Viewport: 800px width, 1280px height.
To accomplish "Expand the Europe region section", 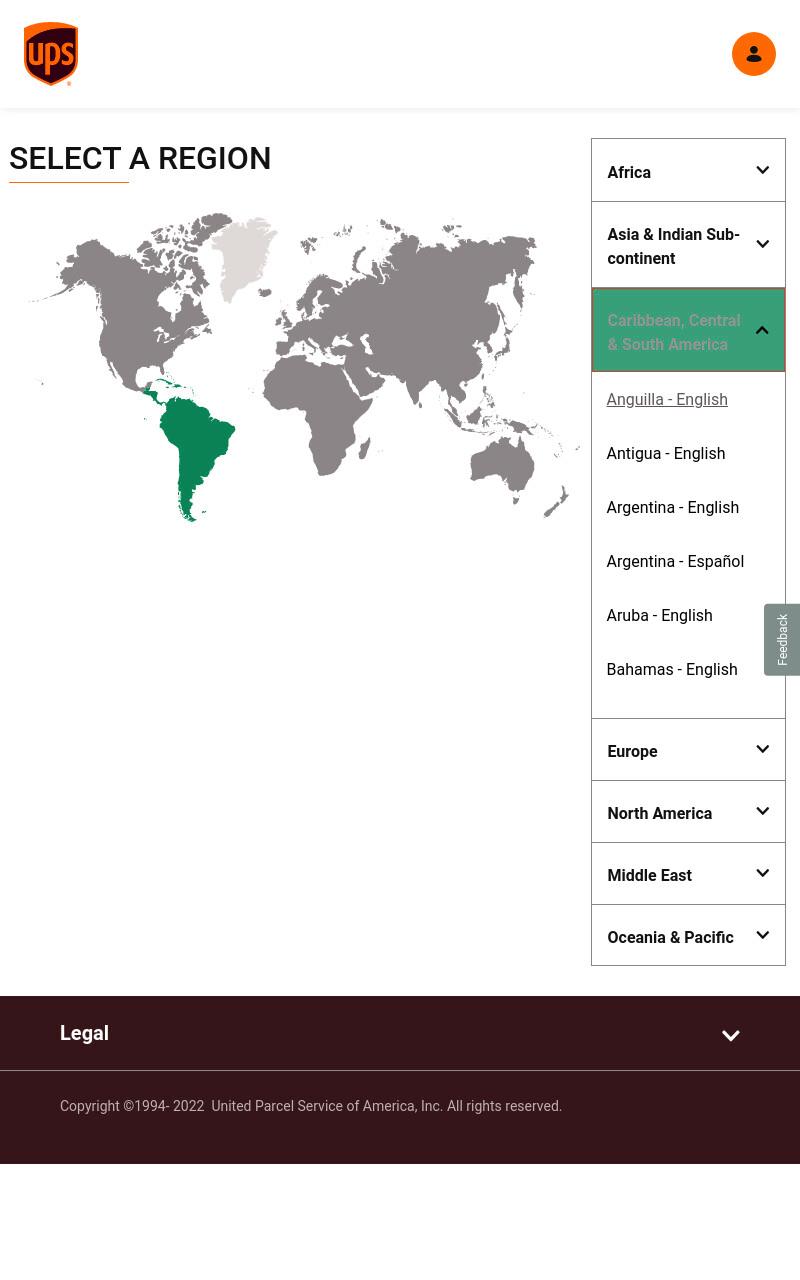I will 688,750.
